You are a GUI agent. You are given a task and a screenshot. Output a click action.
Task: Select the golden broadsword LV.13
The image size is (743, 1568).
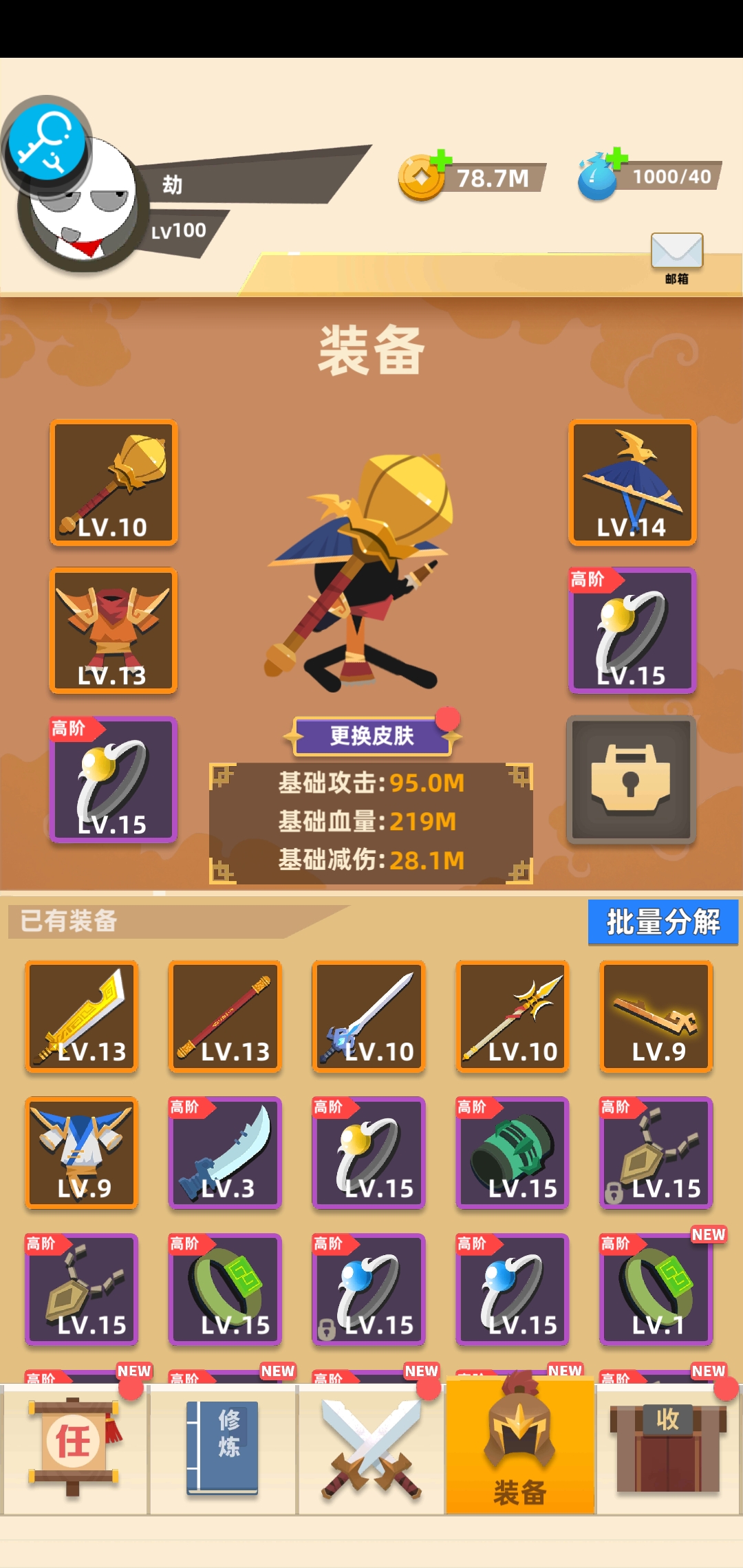[82, 1016]
